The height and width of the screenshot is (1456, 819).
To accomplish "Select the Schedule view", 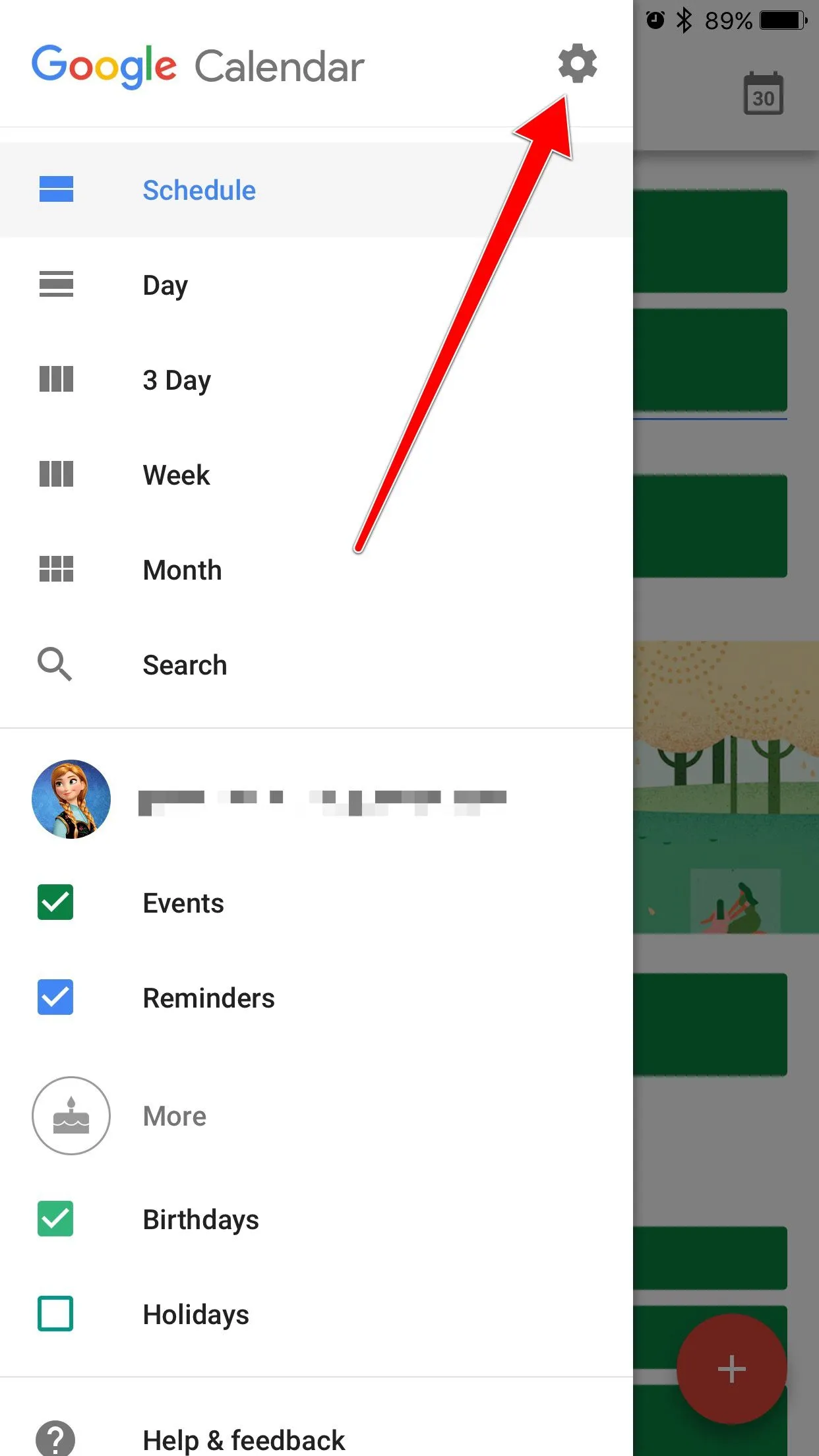I will pyautogui.click(x=198, y=191).
